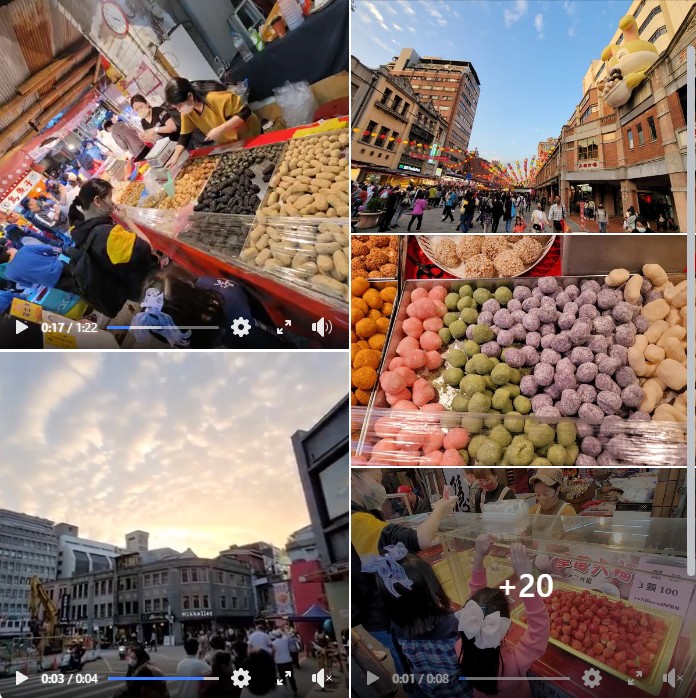
Task: Open settings gear on the 0:04 video
Action: tap(241, 678)
